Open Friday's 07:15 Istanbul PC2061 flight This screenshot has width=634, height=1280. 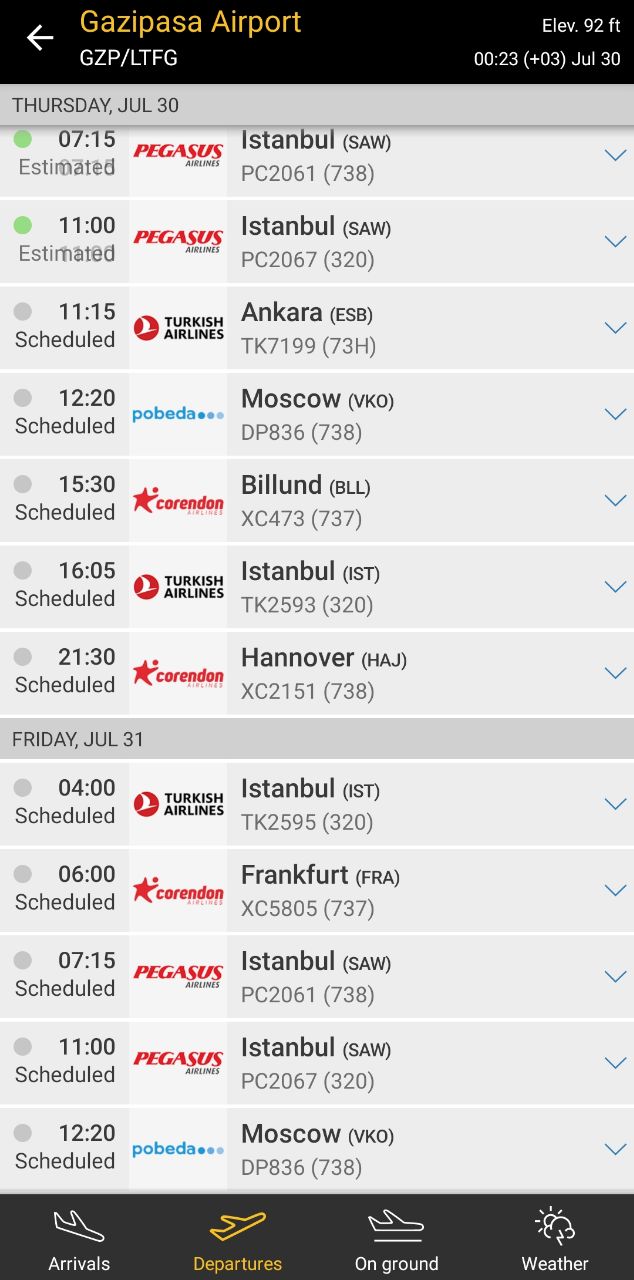(317, 976)
